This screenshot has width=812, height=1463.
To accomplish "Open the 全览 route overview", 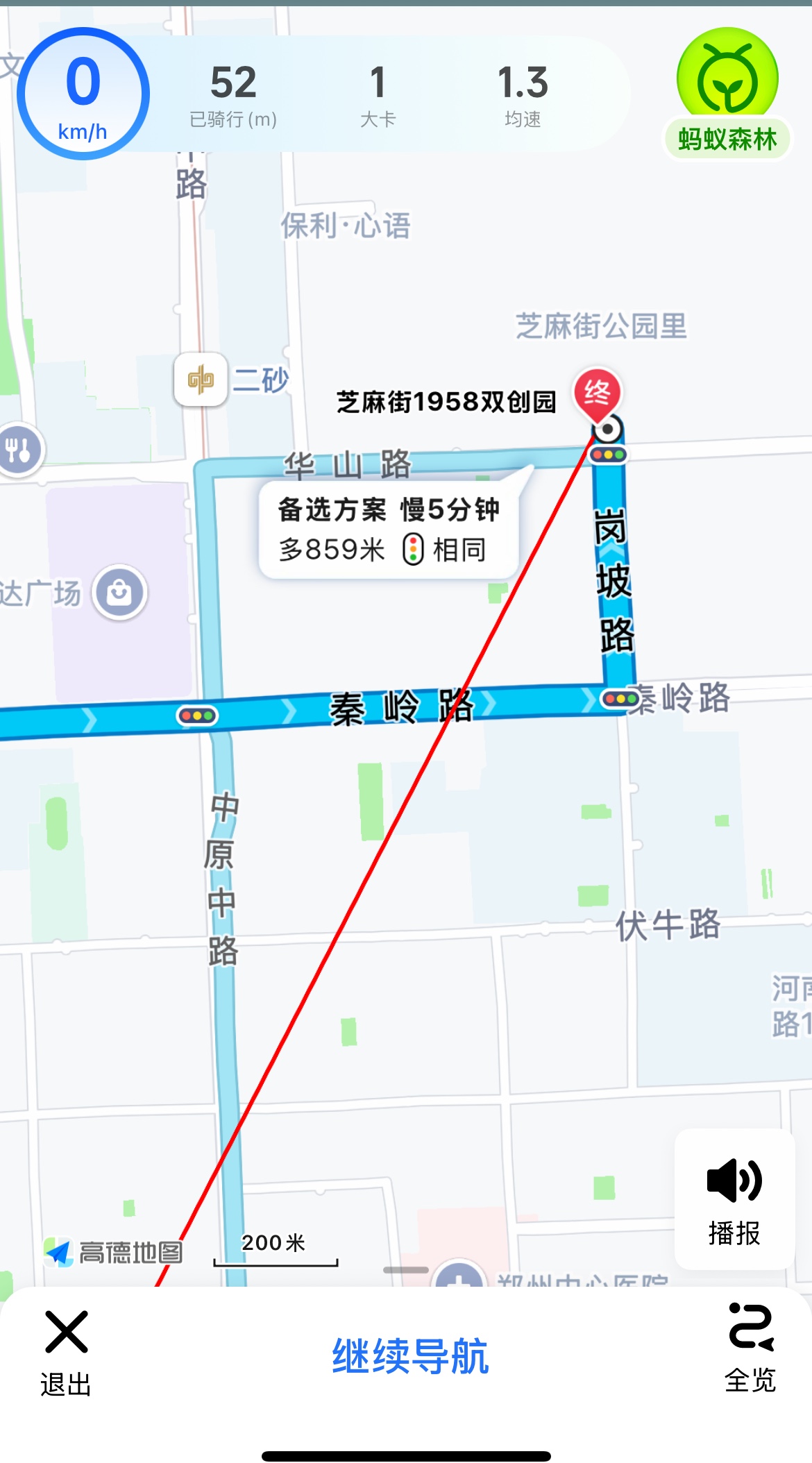I will coord(750,1348).
